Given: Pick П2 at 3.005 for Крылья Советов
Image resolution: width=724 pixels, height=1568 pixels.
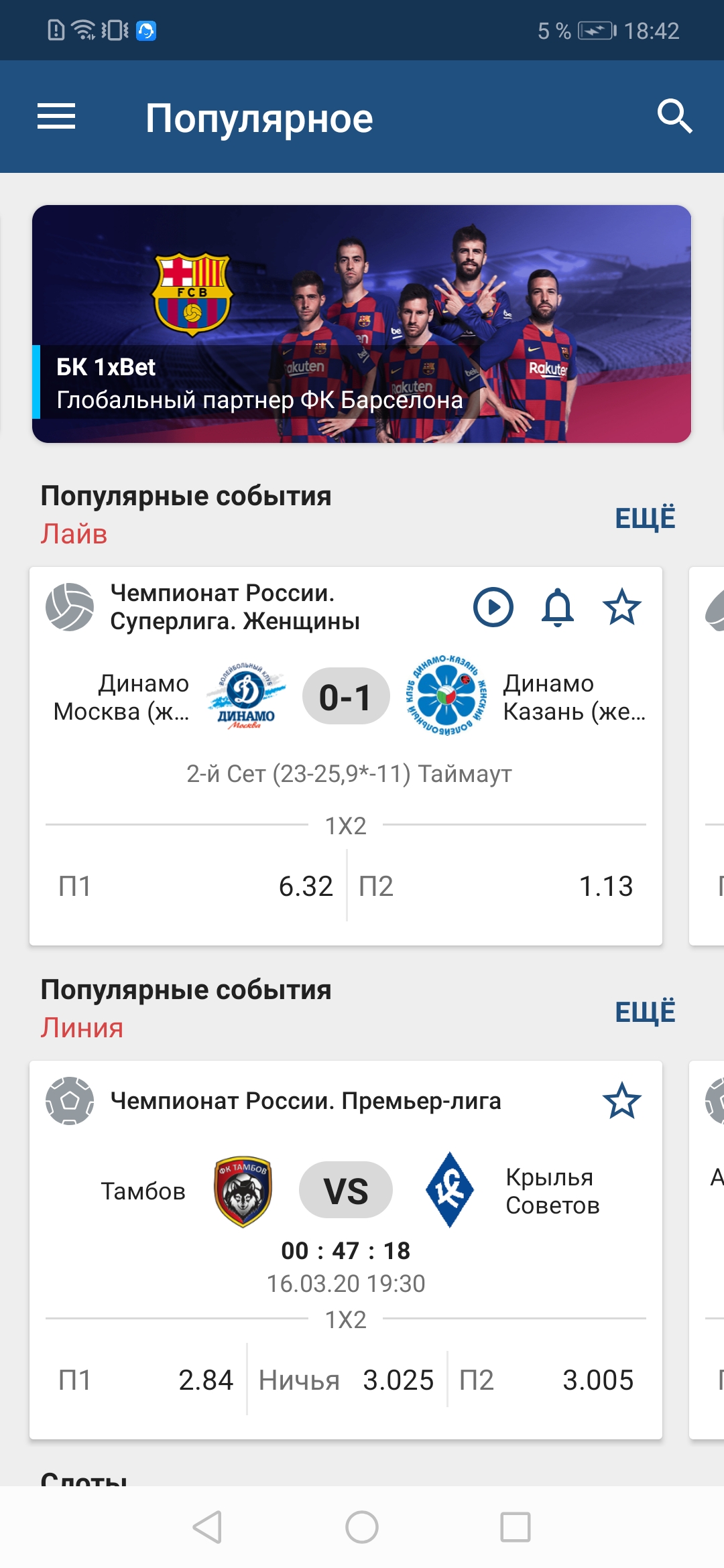Looking at the screenshot, I should [546, 1380].
